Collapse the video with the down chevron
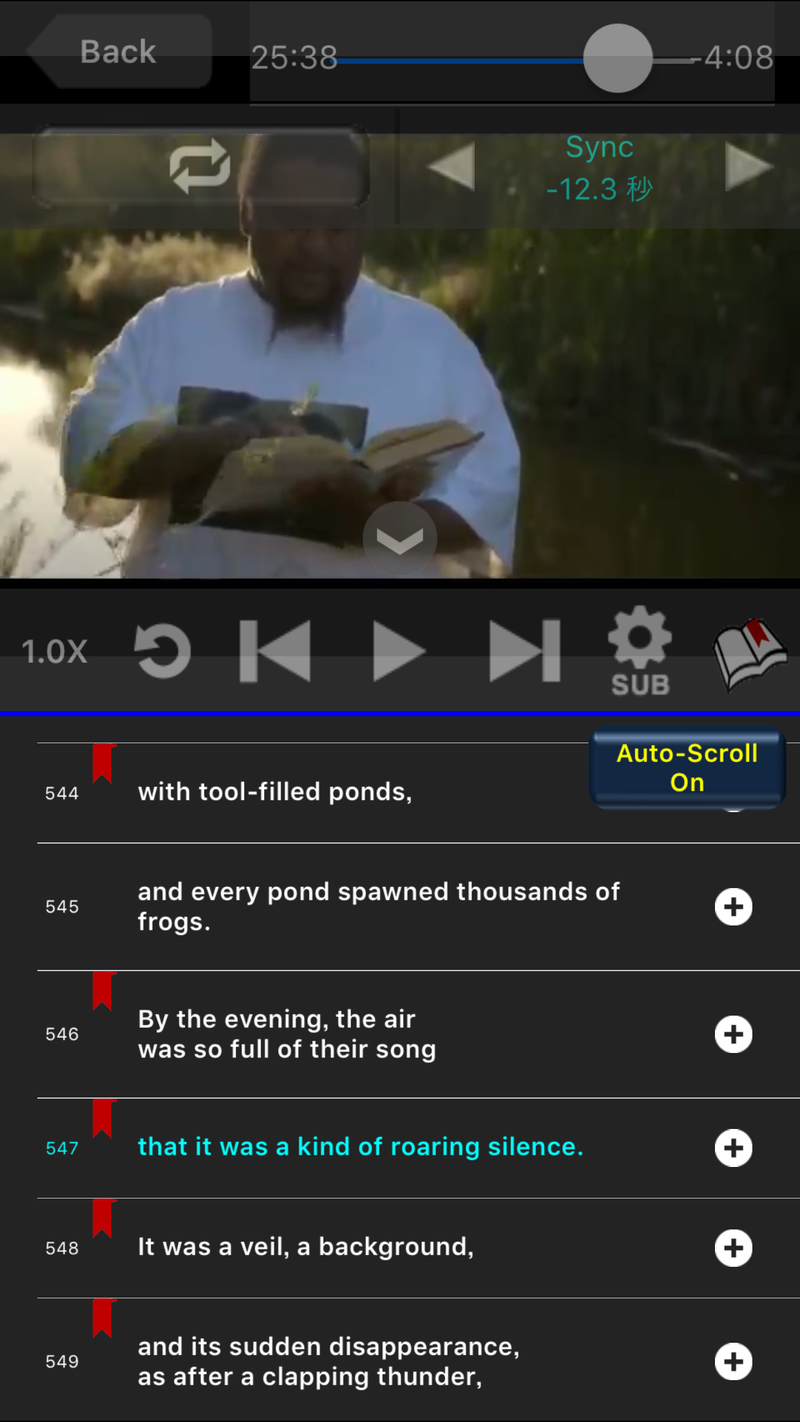This screenshot has width=800, height=1422. click(400, 539)
